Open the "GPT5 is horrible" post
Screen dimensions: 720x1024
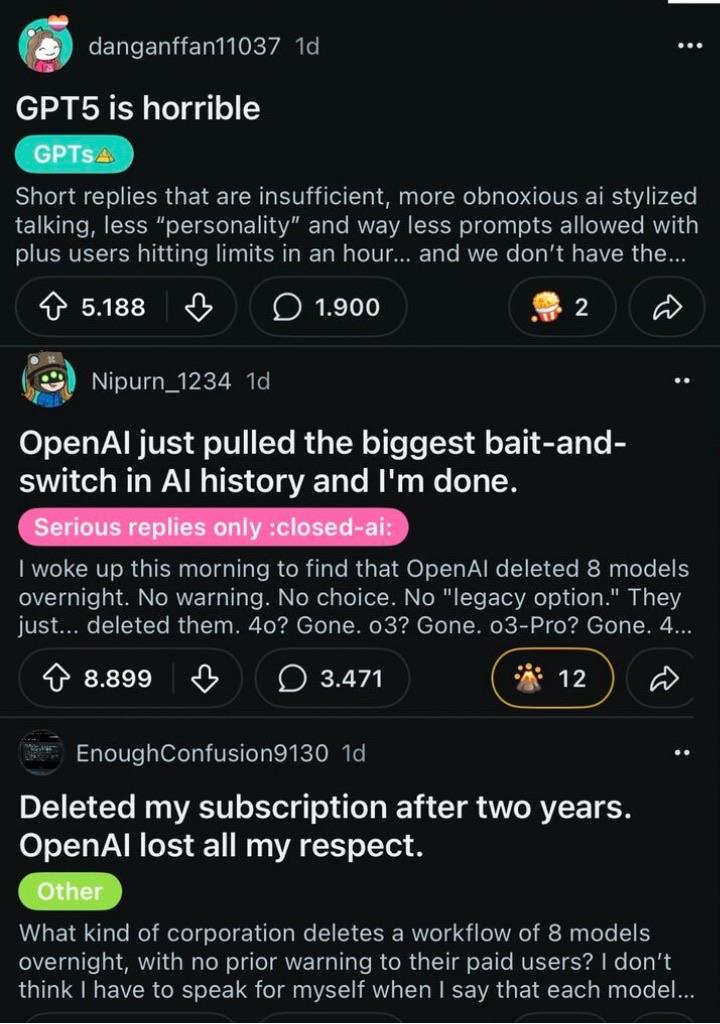(138, 108)
